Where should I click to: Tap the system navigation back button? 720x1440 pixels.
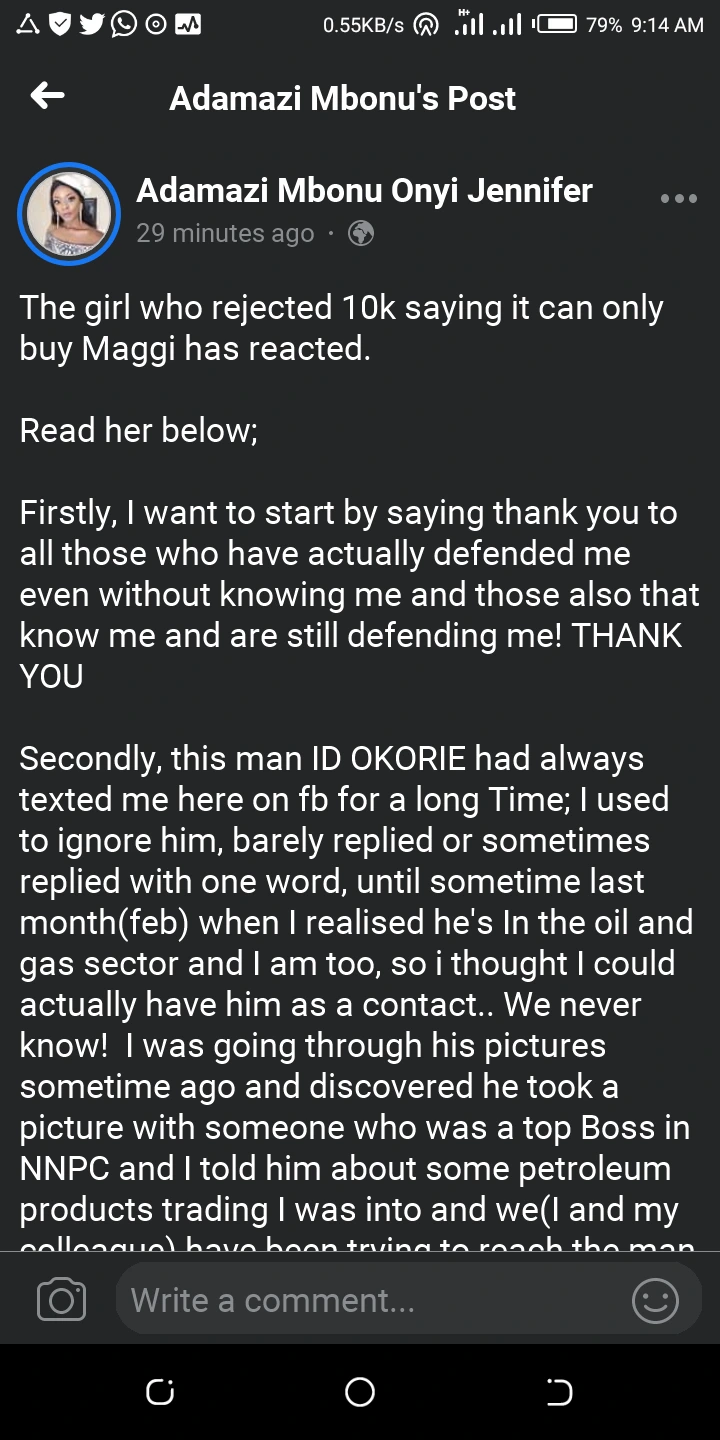pos(559,1392)
